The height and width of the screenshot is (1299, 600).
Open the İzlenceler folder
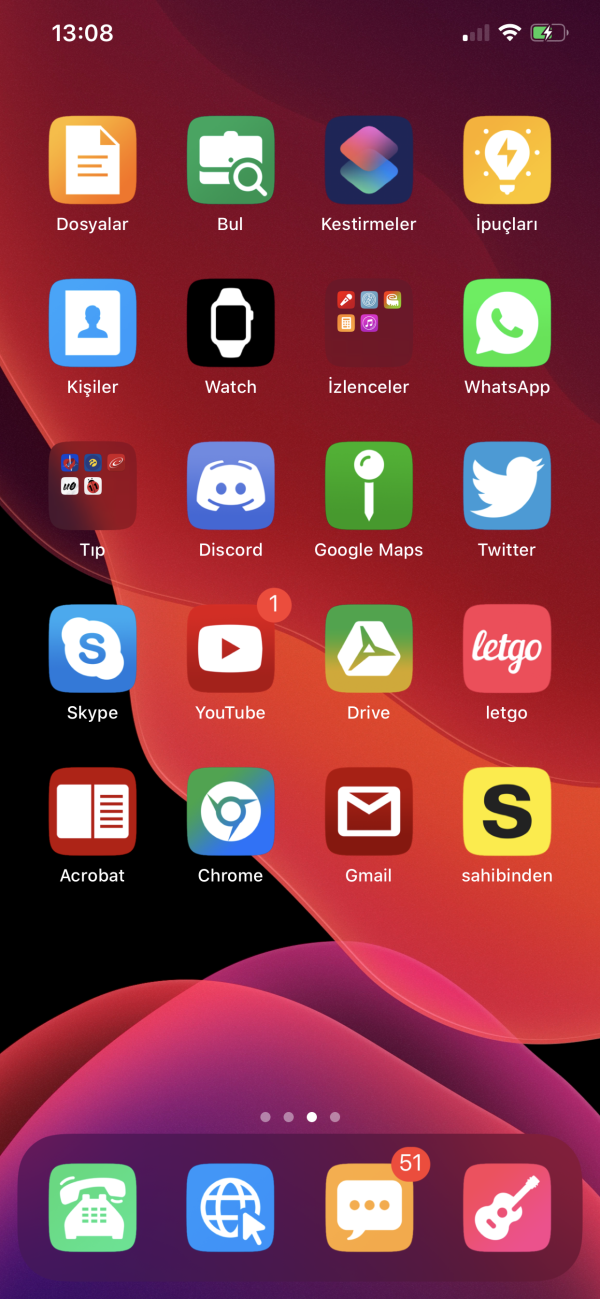click(x=368, y=323)
